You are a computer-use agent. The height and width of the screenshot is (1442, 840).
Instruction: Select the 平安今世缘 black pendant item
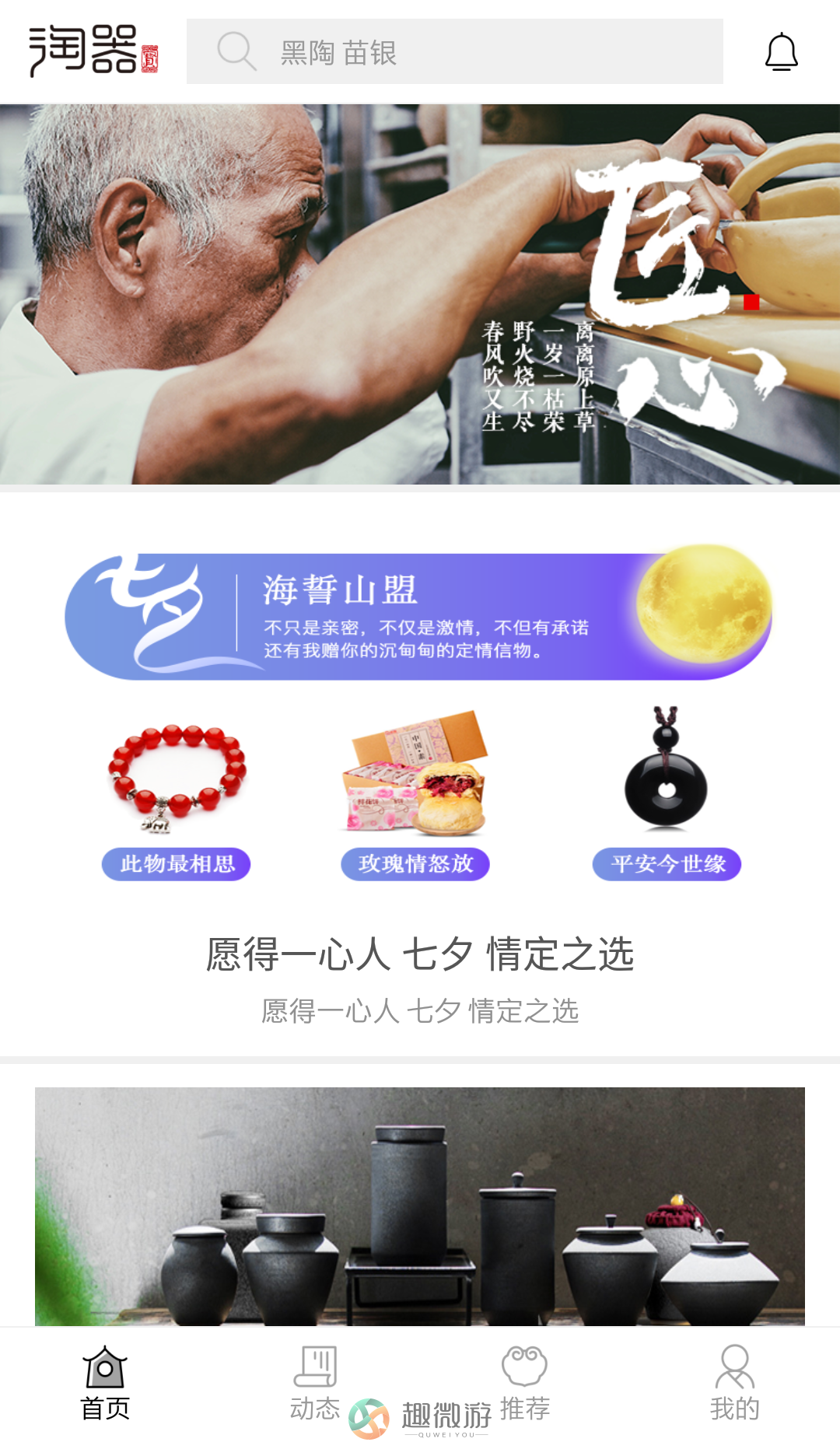click(x=667, y=793)
